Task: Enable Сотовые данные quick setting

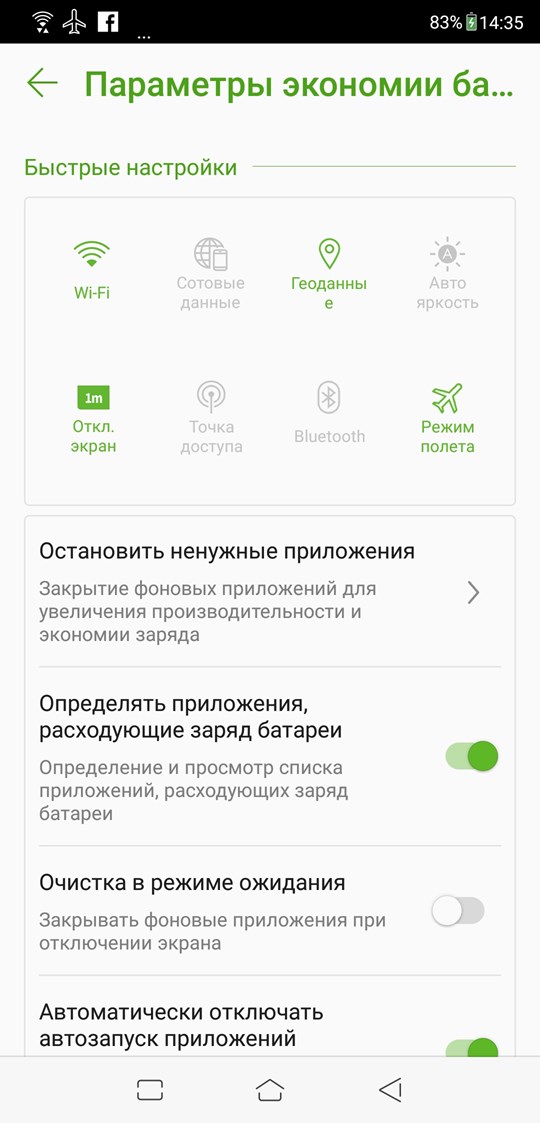Action: 211,274
